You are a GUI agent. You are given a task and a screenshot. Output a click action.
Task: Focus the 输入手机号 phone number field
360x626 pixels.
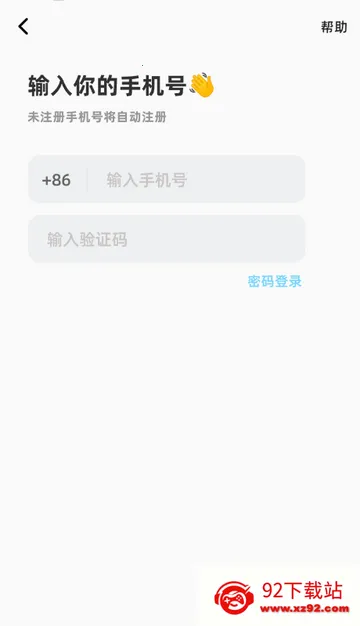[x=196, y=180]
